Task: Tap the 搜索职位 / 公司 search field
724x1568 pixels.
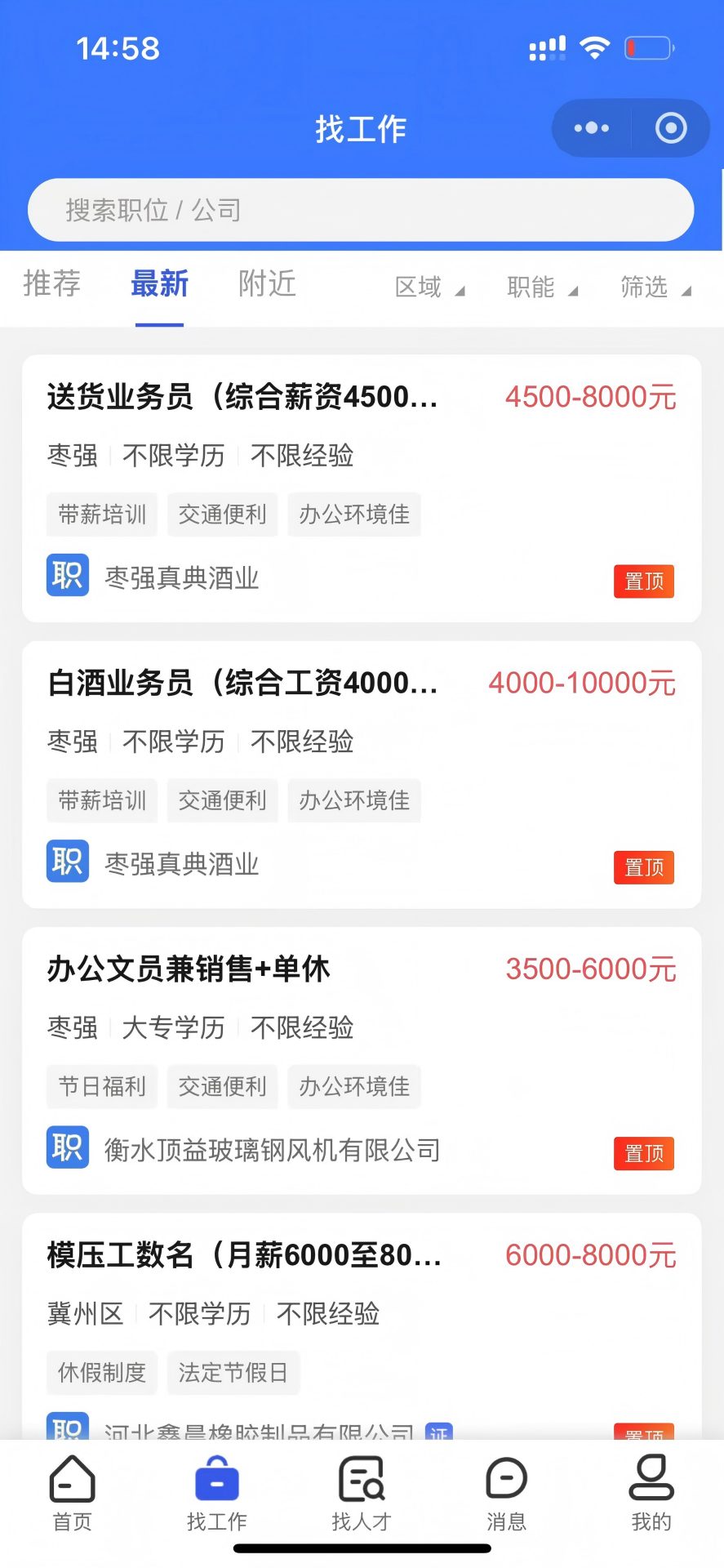Action: [362, 210]
